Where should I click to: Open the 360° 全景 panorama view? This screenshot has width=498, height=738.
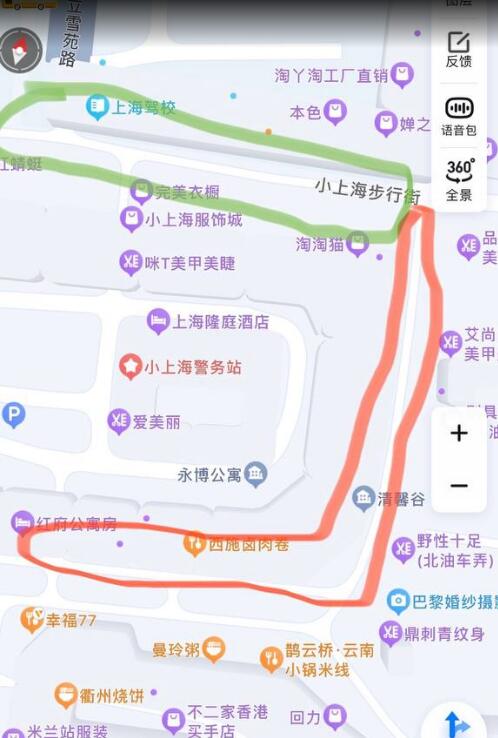point(459,179)
